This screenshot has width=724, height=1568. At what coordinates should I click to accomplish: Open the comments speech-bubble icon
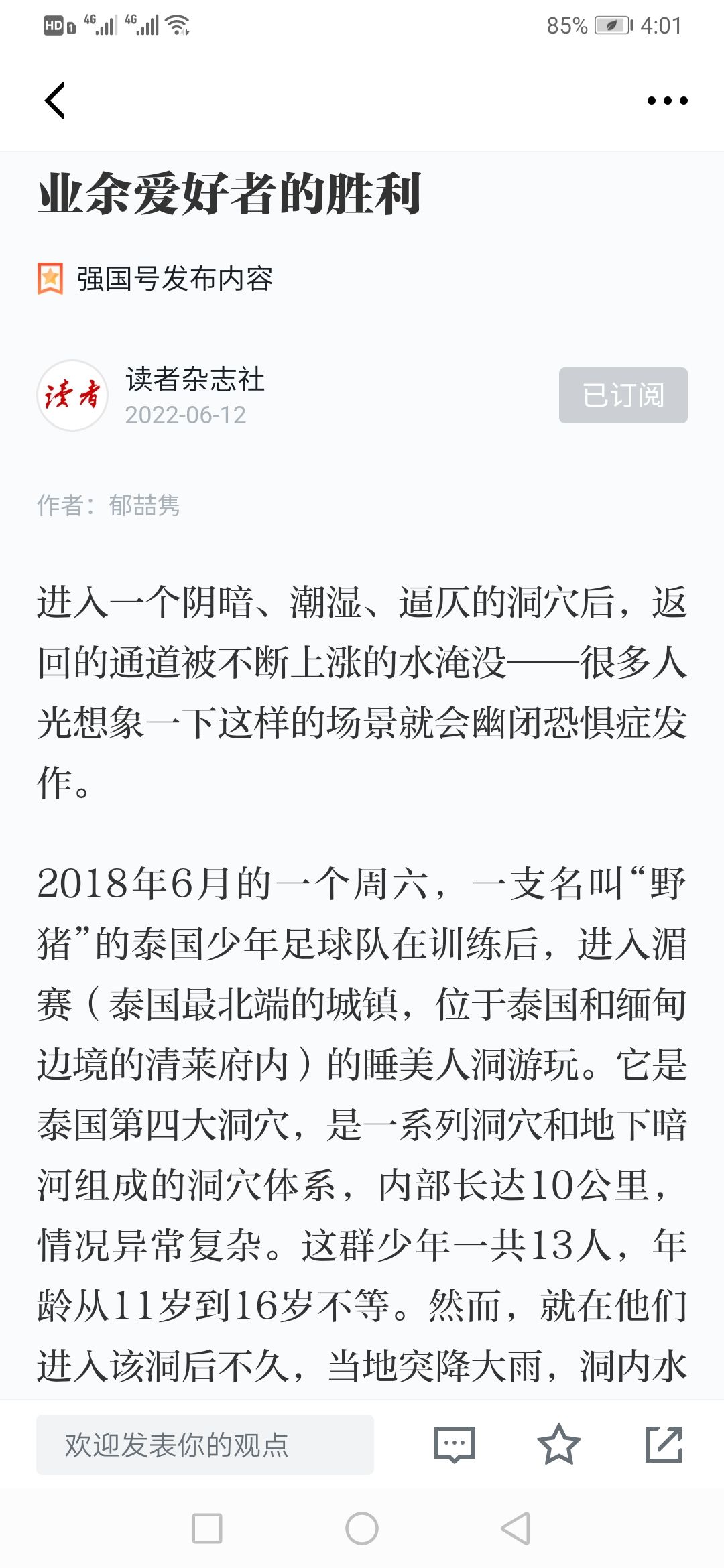coord(455,1445)
